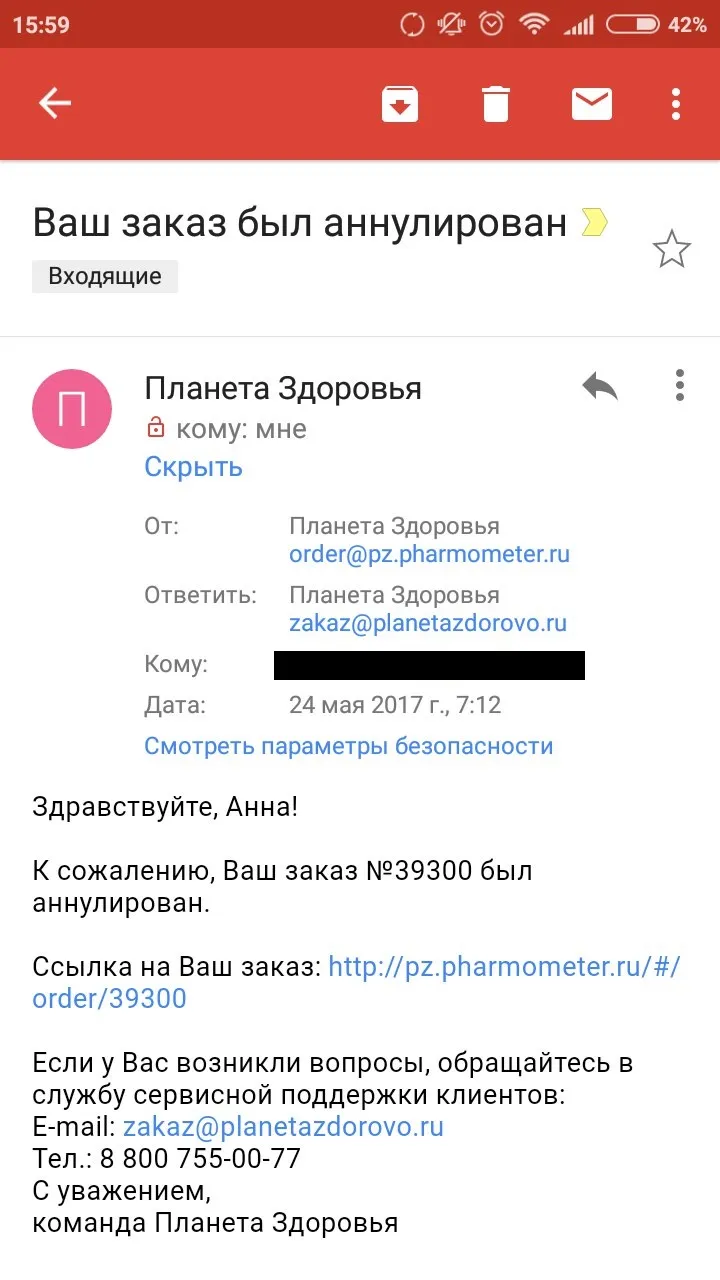
Task: Mark the email as unread
Action: (592, 103)
